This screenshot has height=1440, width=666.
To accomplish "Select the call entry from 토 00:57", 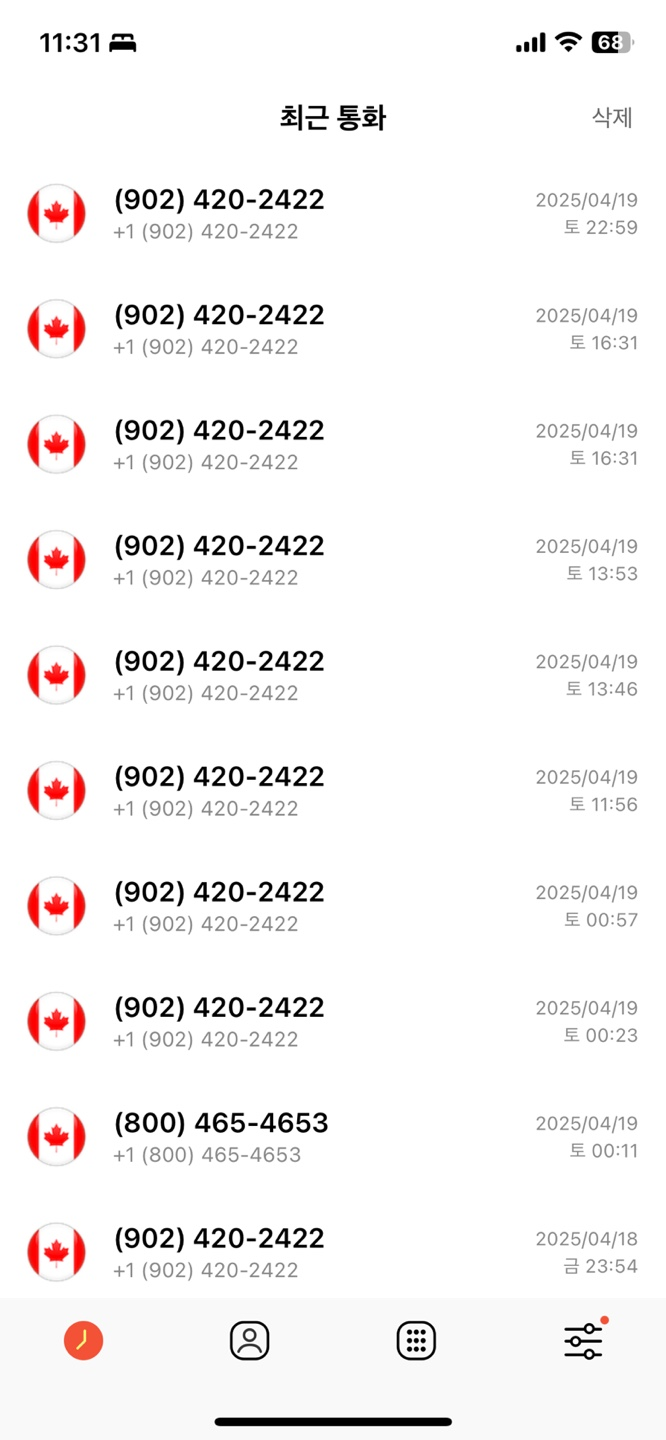I will pyautogui.click(x=333, y=906).
